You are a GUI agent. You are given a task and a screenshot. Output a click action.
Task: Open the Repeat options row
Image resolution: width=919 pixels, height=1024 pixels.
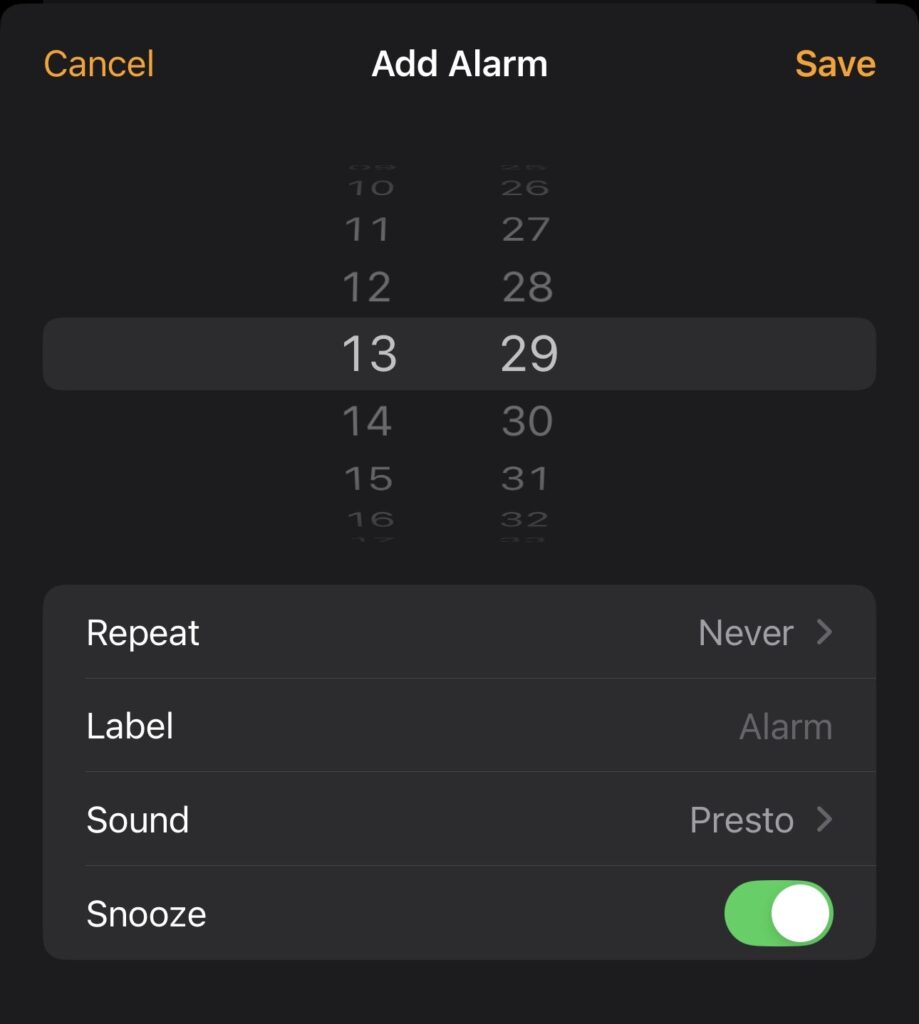point(459,632)
